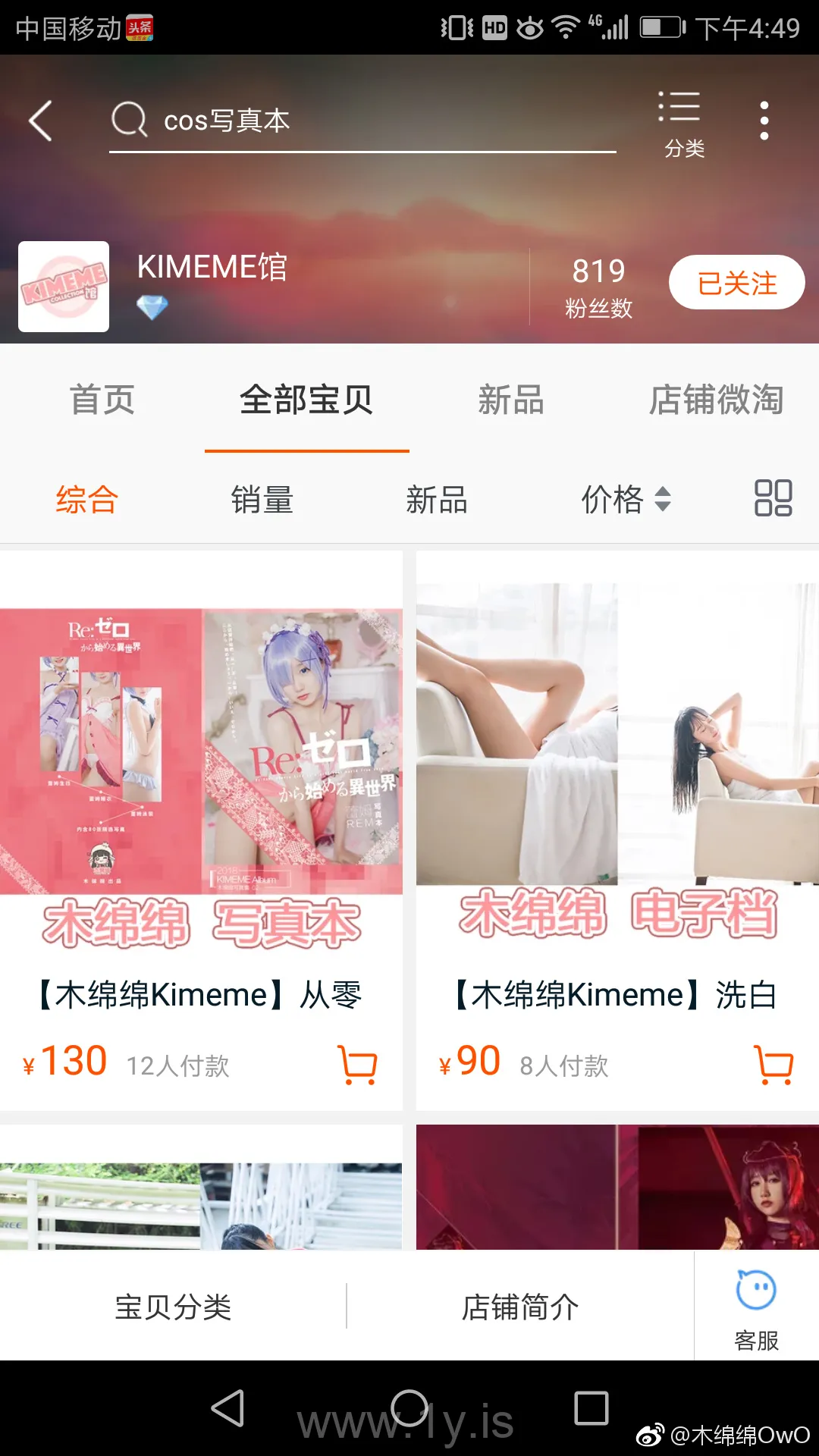Toggle the grid layout view icon

point(773,498)
